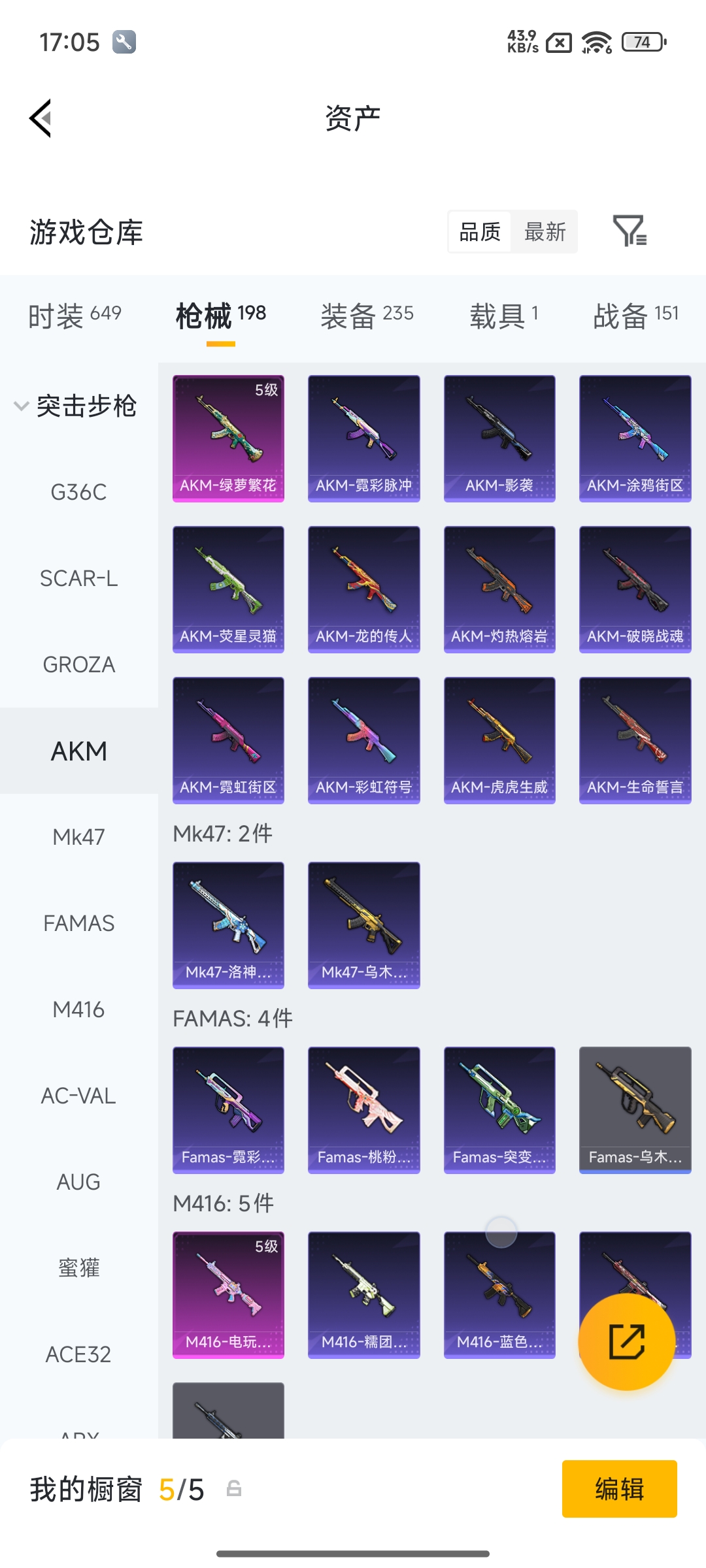Viewport: 706px width, 1568px height.
Task: Open the filter icon beside 最新
Action: click(x=630, y=231)
